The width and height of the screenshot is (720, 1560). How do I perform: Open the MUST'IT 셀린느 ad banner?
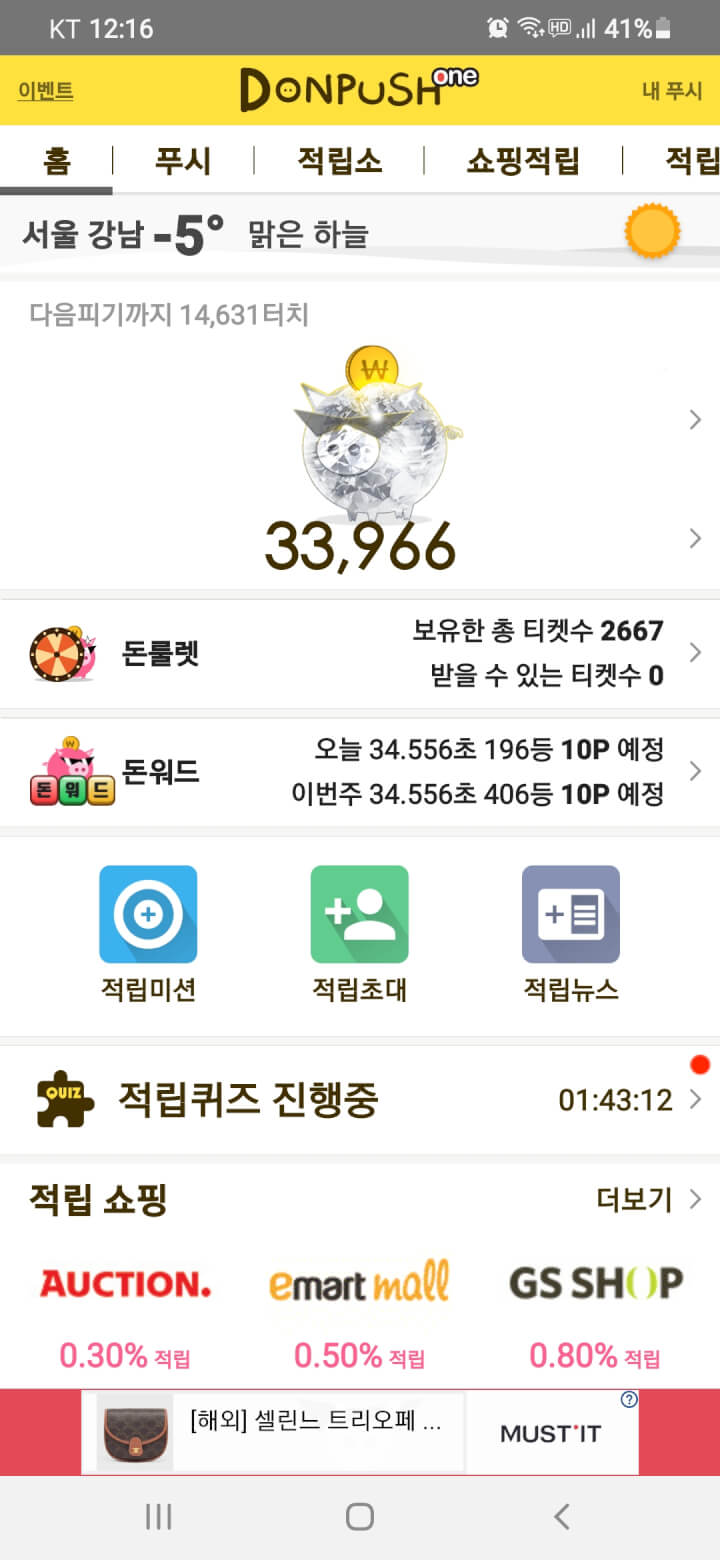point(360,1432)
